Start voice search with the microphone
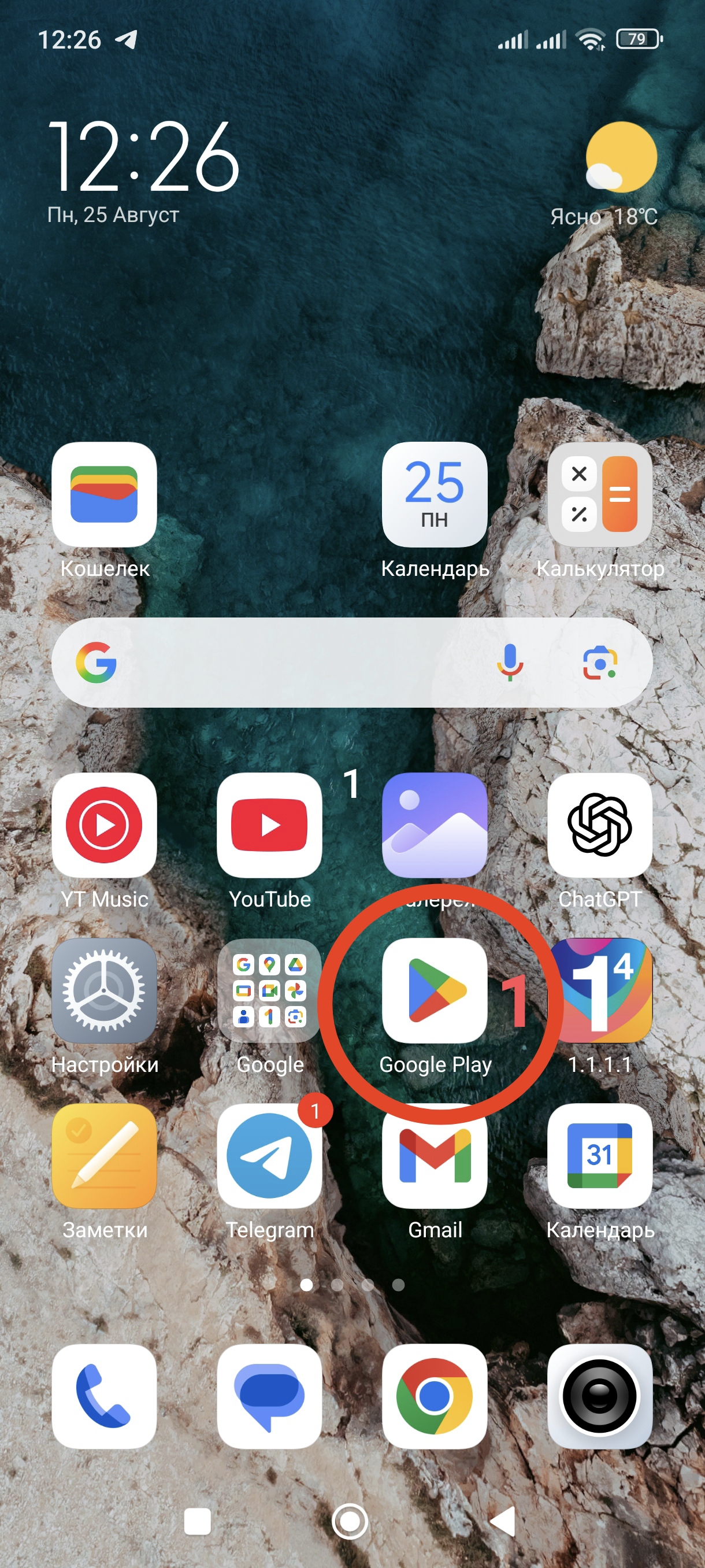 point(510,662)
